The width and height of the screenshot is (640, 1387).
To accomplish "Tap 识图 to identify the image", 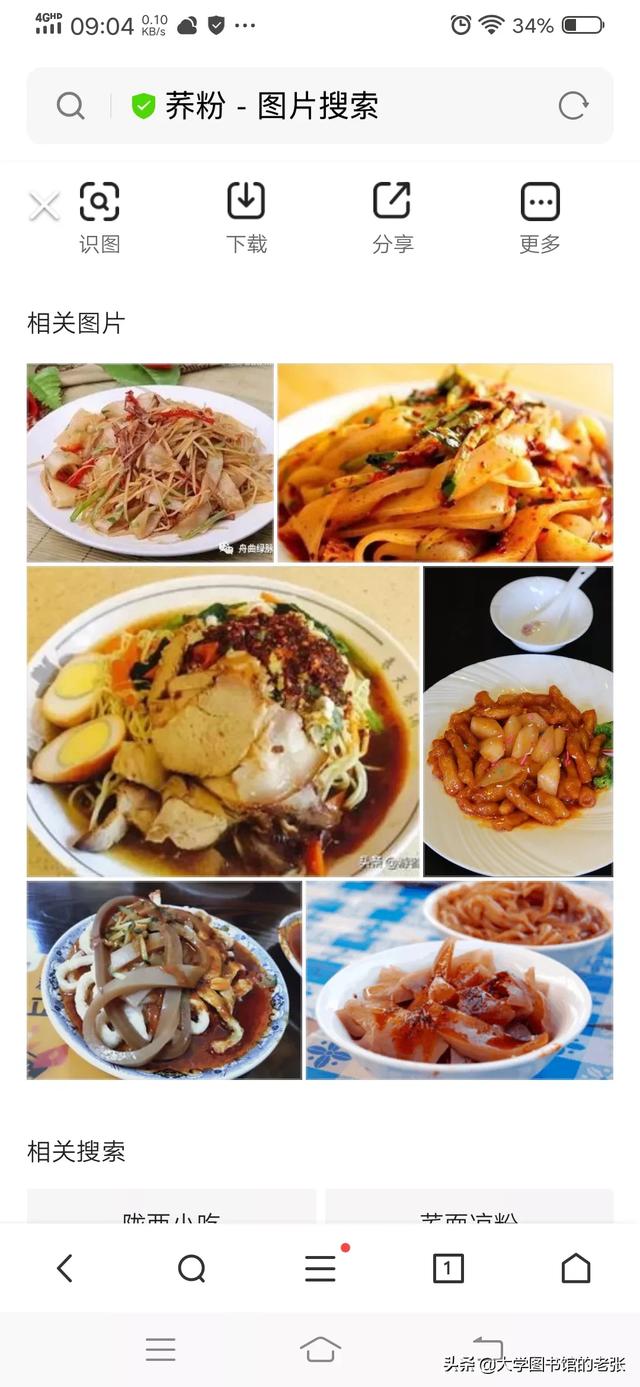I will (x=99, y=217).
